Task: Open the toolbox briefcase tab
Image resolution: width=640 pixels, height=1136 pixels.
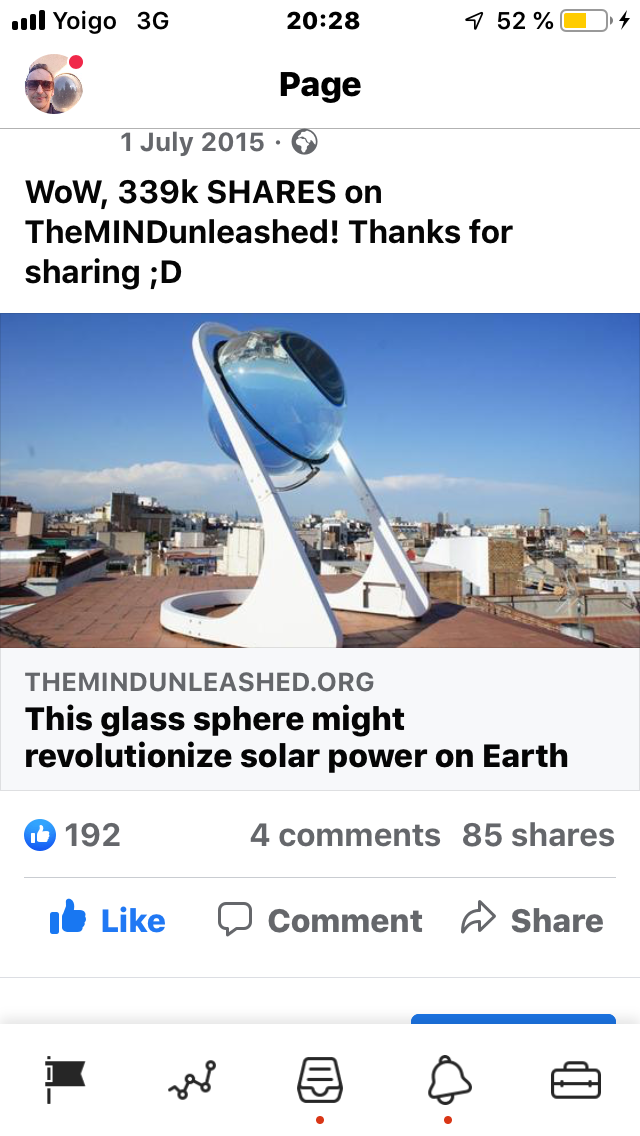Action: (x=576, y=1081)
